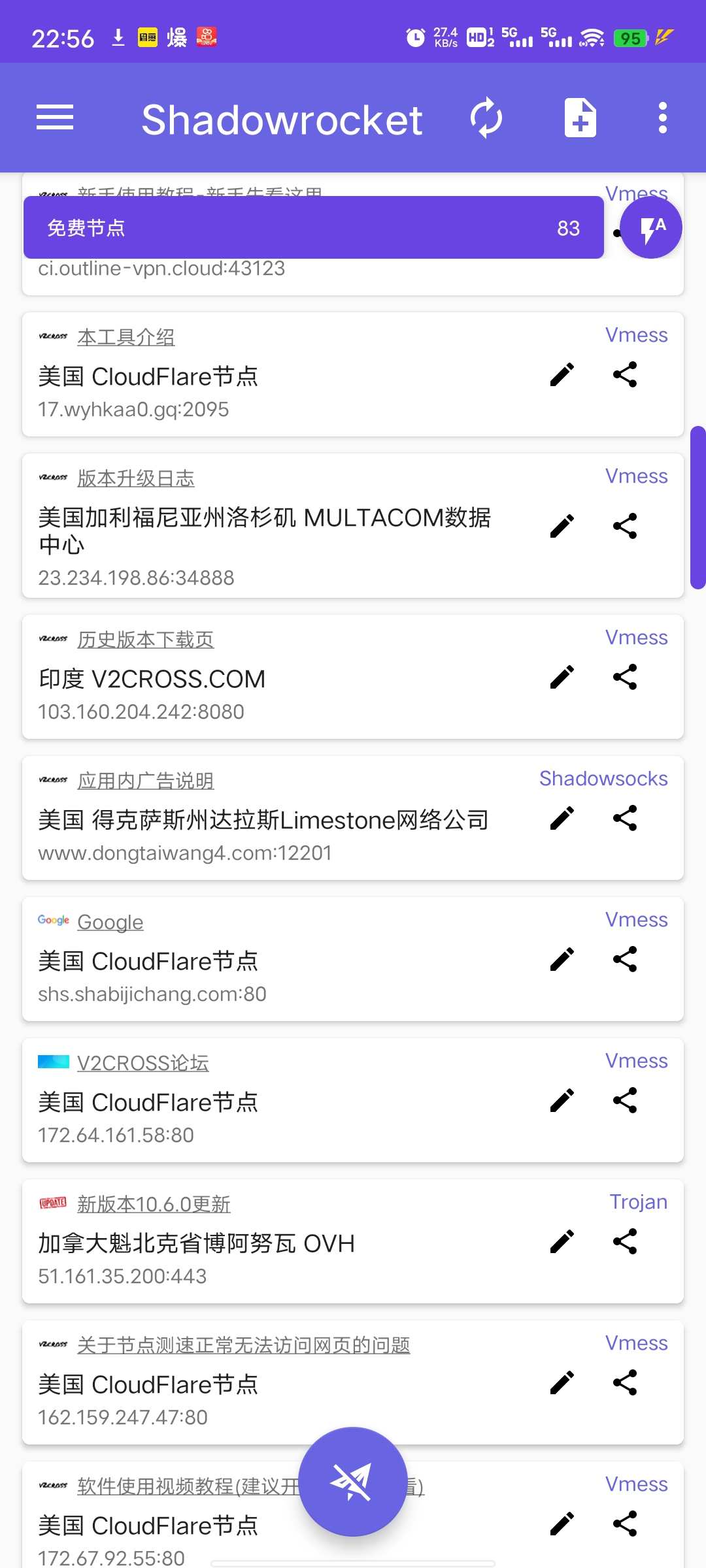Share the 23.234.198.86:34888 node
Image resolution: width=706 pixels, height=1568 pixels.
[625, 526]
